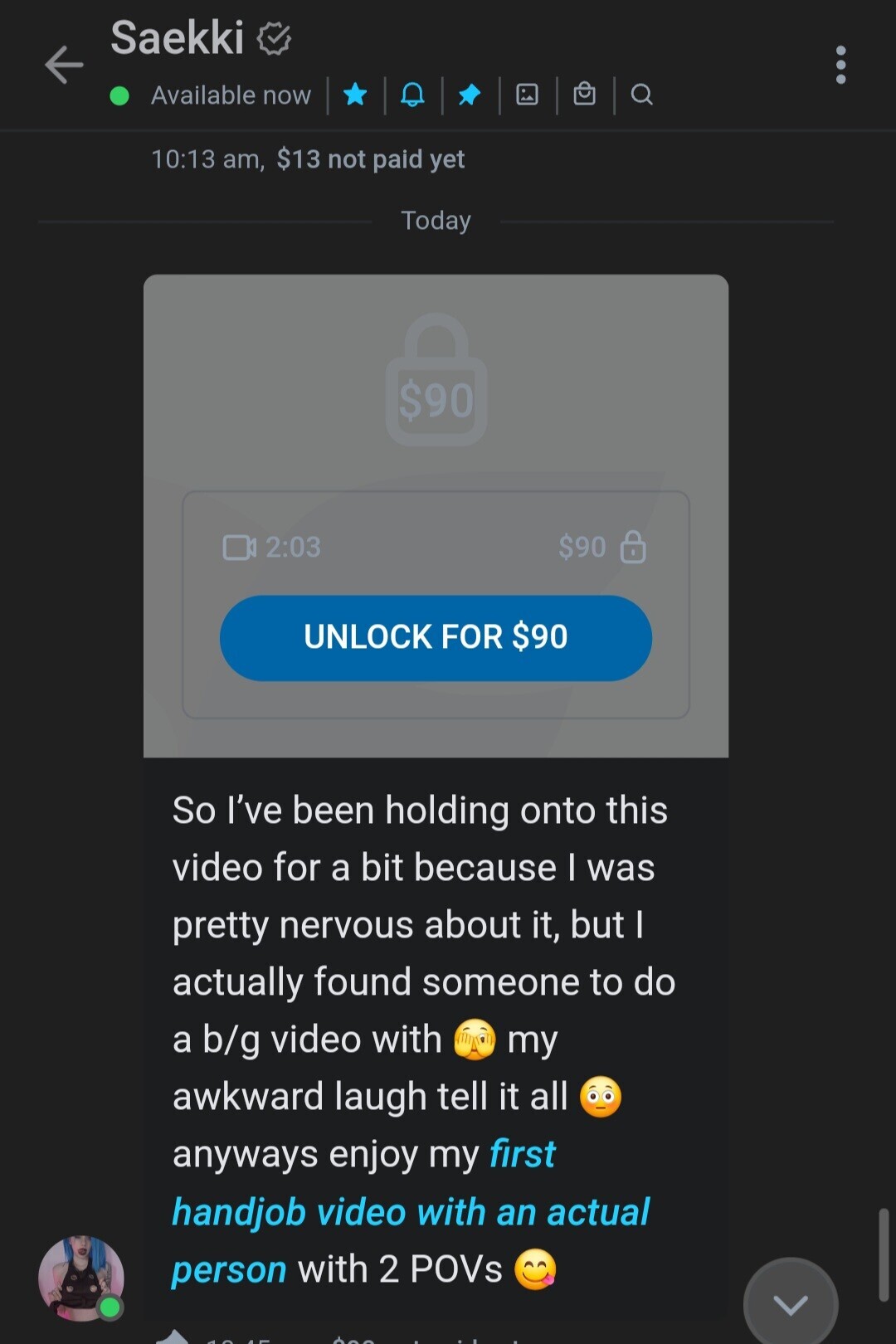
Task: Open the three-dot overflow menu
Action: click(x=840, y=65)
